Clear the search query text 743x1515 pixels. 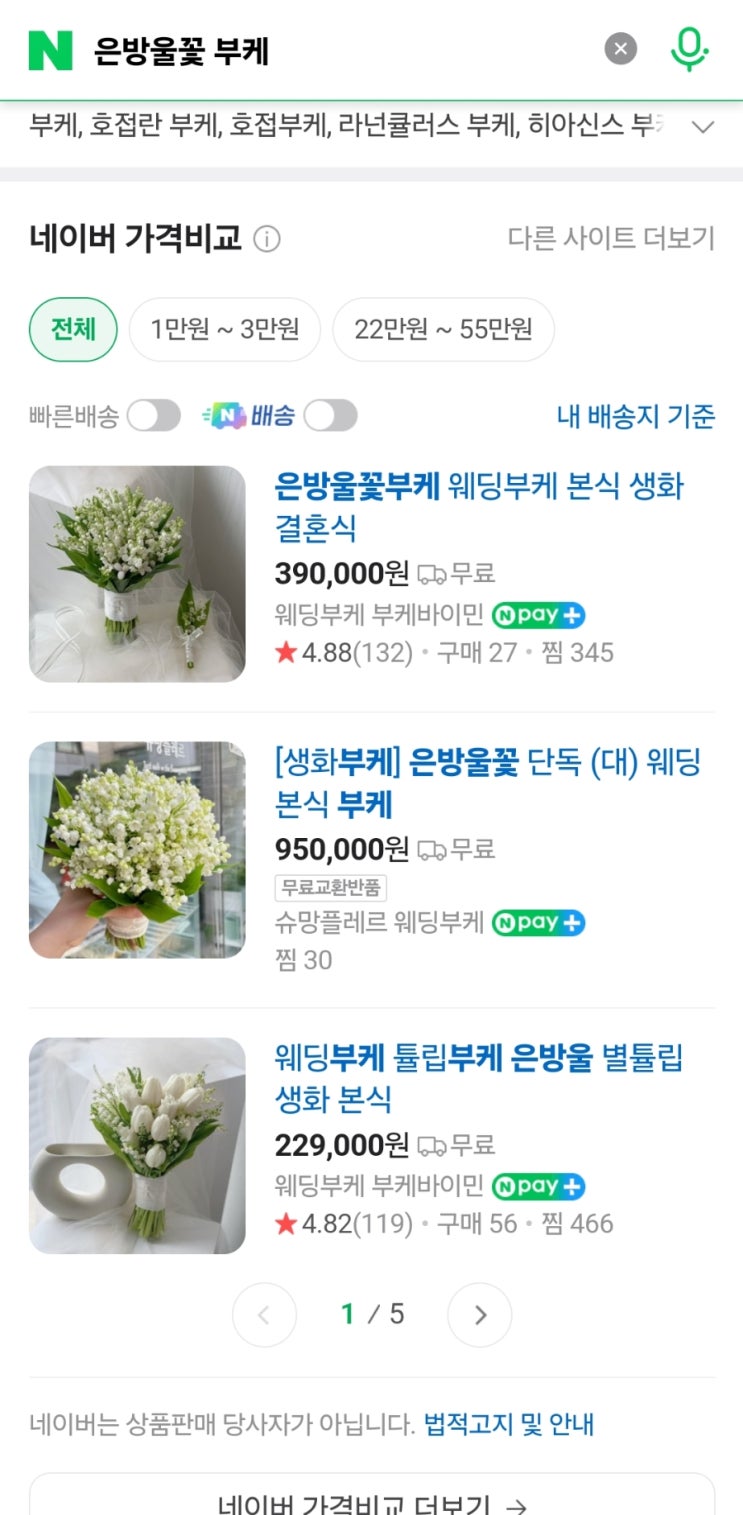tap(620, 48)
